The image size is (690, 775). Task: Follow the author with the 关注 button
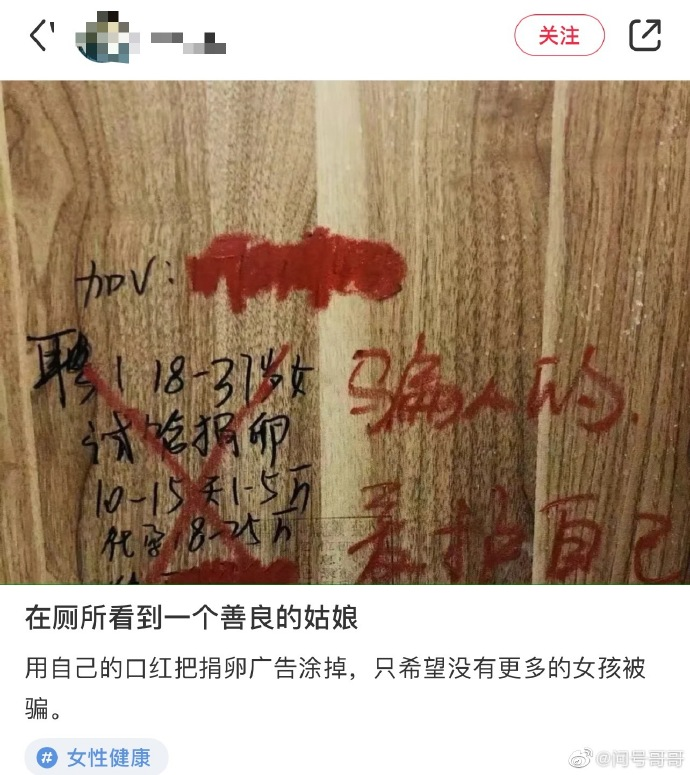pyautogui.click(x=559, y=36)
